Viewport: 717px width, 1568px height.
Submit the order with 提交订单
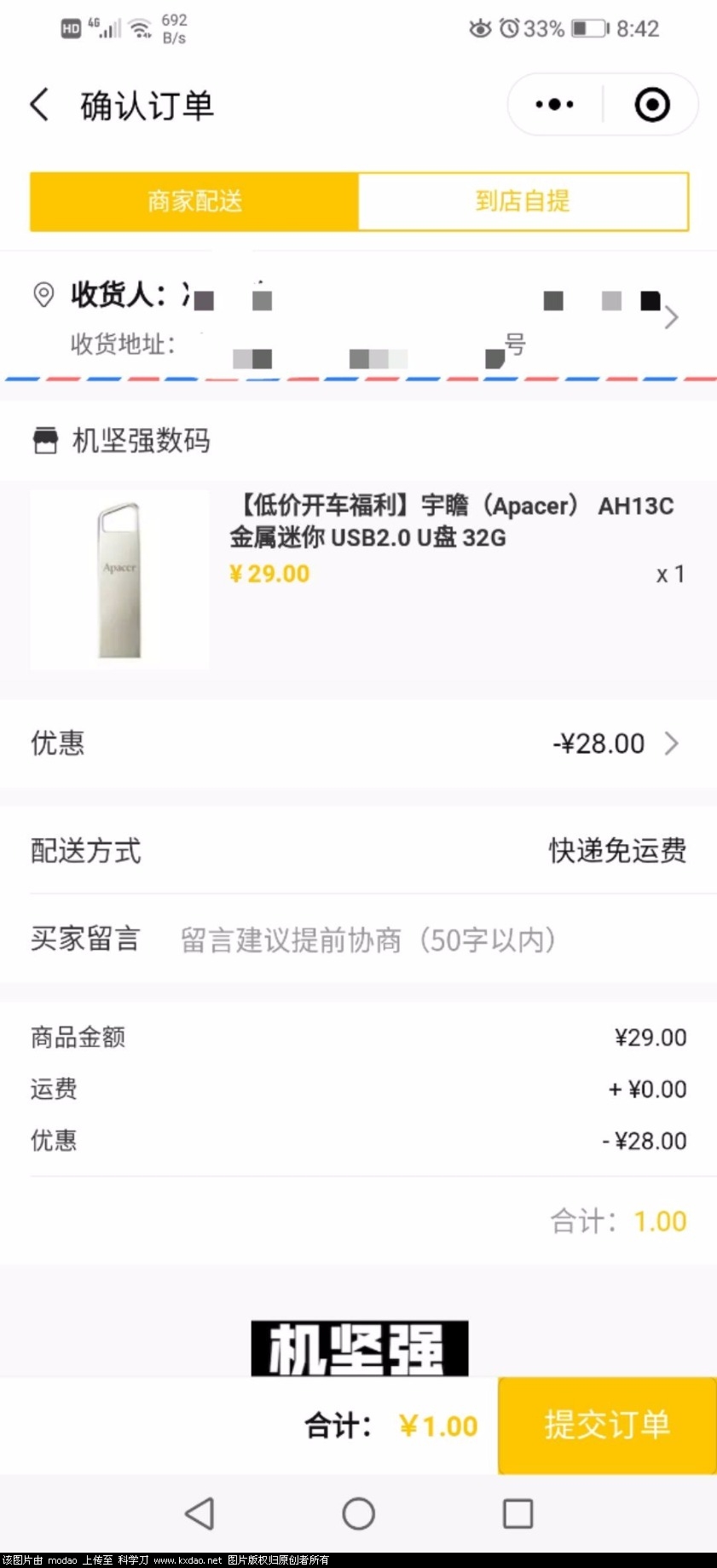(607, 1425)
